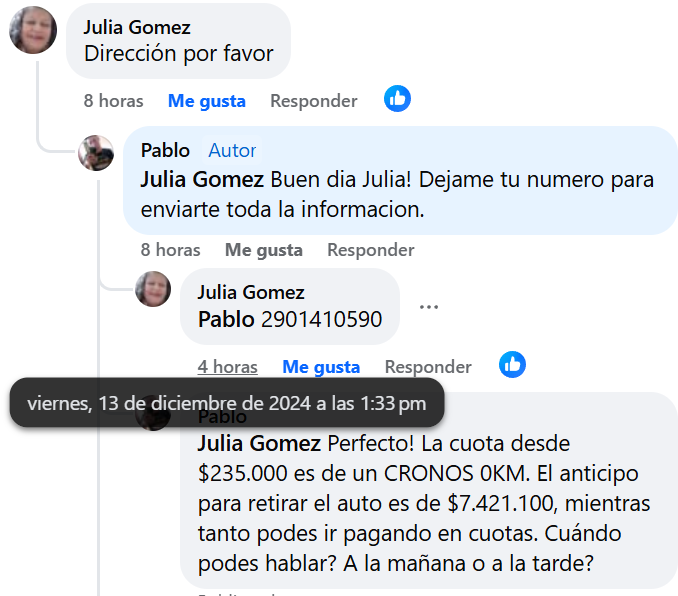The width and height of the screenshot is (678, 596).
Task: Tap Julia Gomez mention in Pablo's CRONOS reply
Action: 260,443
